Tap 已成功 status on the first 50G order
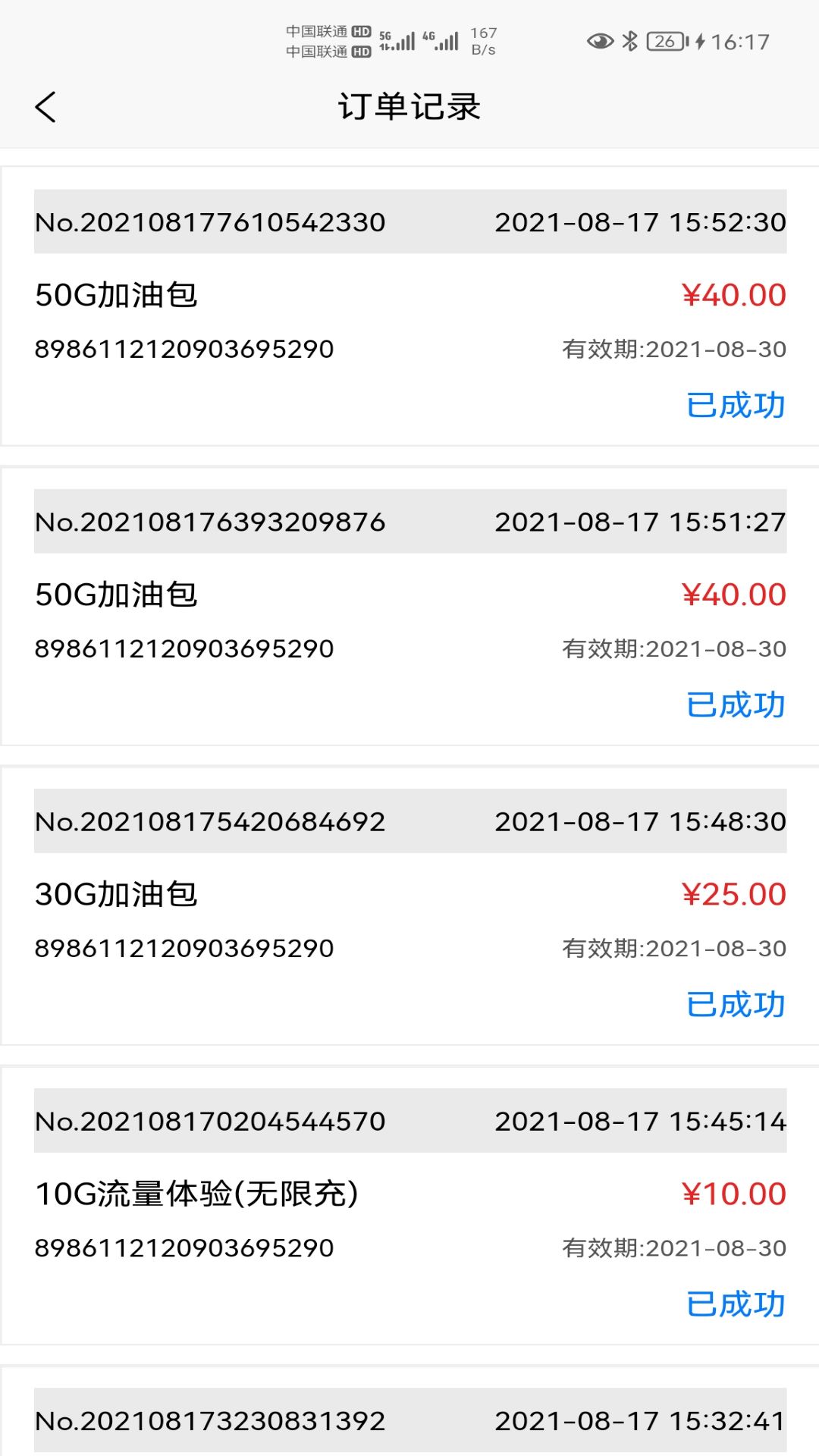 tap(736, 406)
